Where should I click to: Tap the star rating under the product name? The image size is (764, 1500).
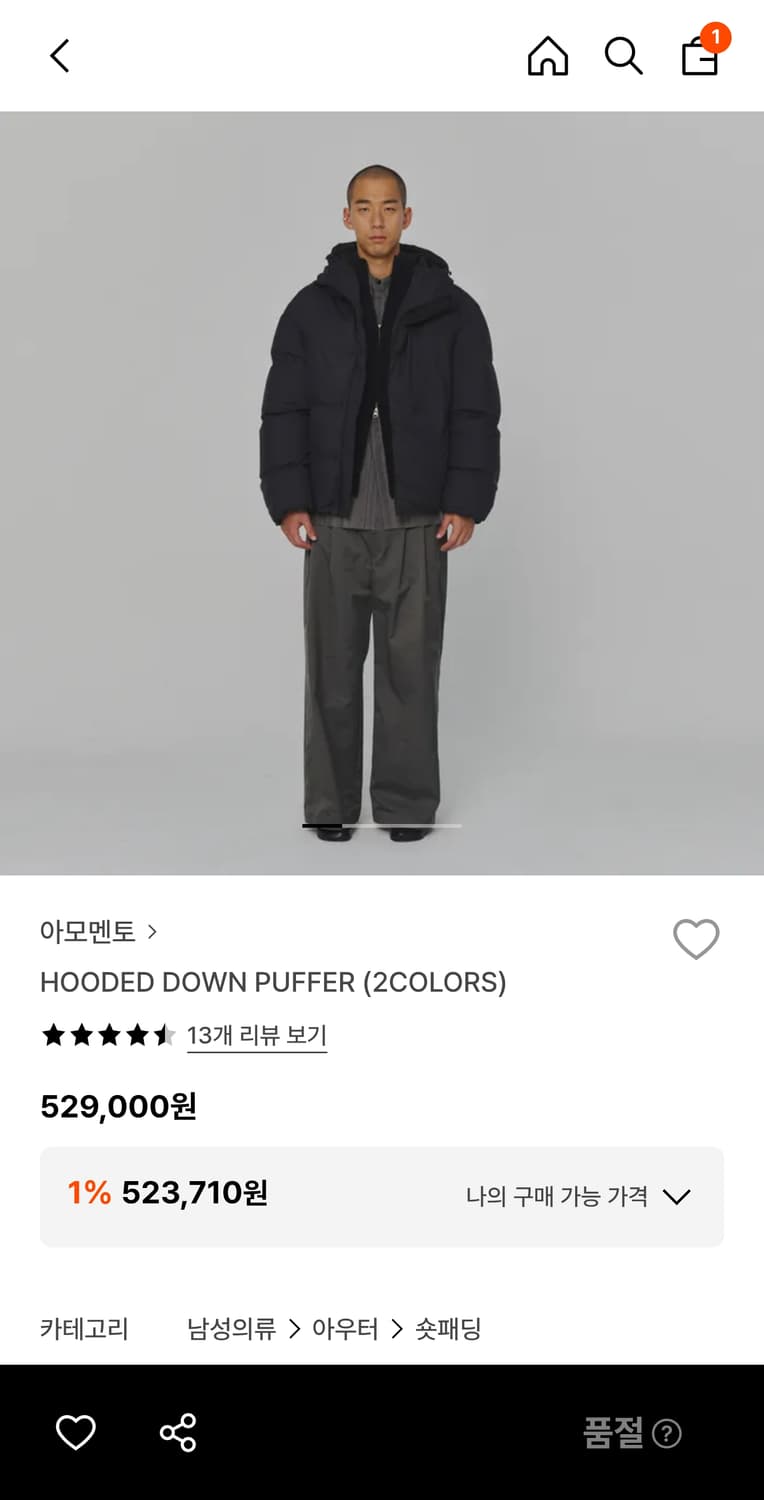pyautogui.click(x=108, y=1035)
